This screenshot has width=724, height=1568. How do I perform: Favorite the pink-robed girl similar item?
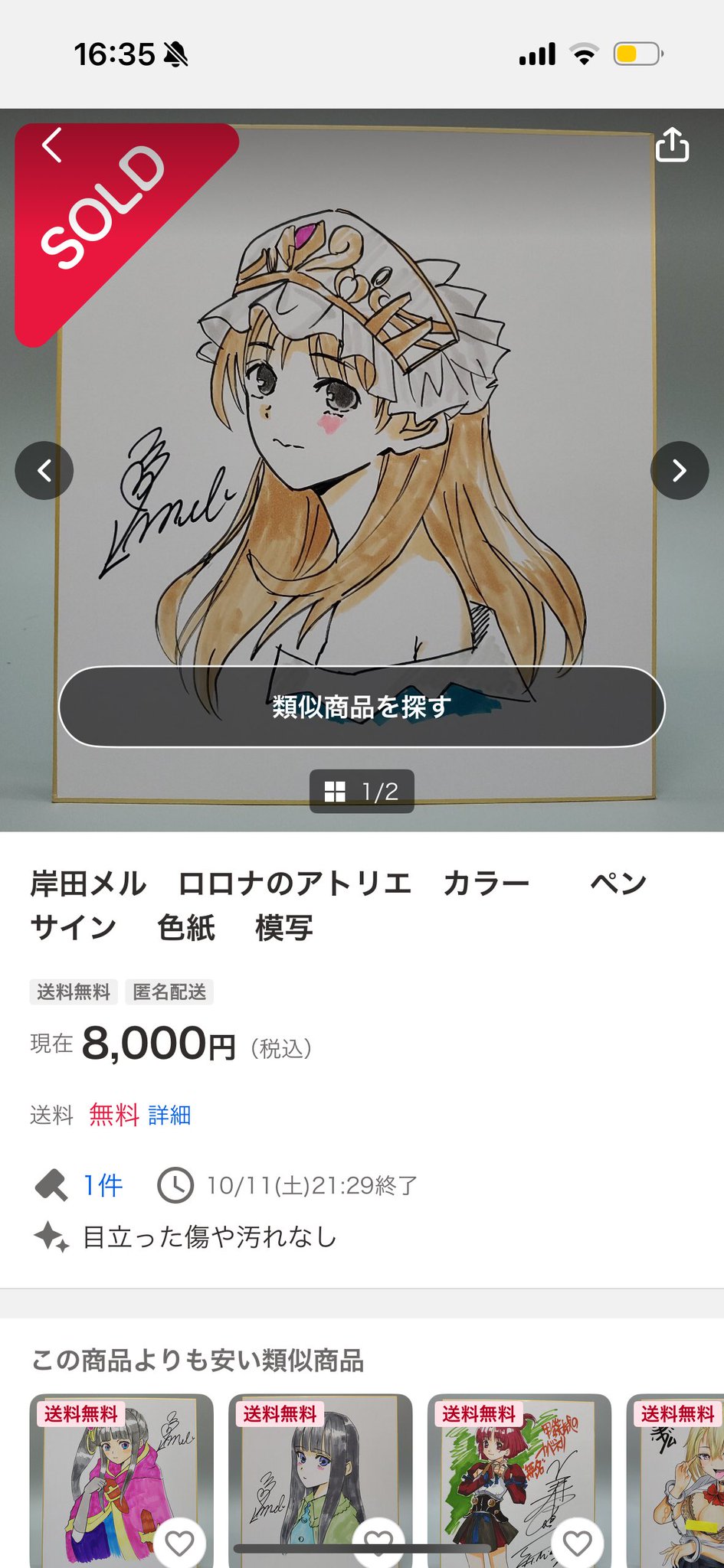pos(179,1543)
